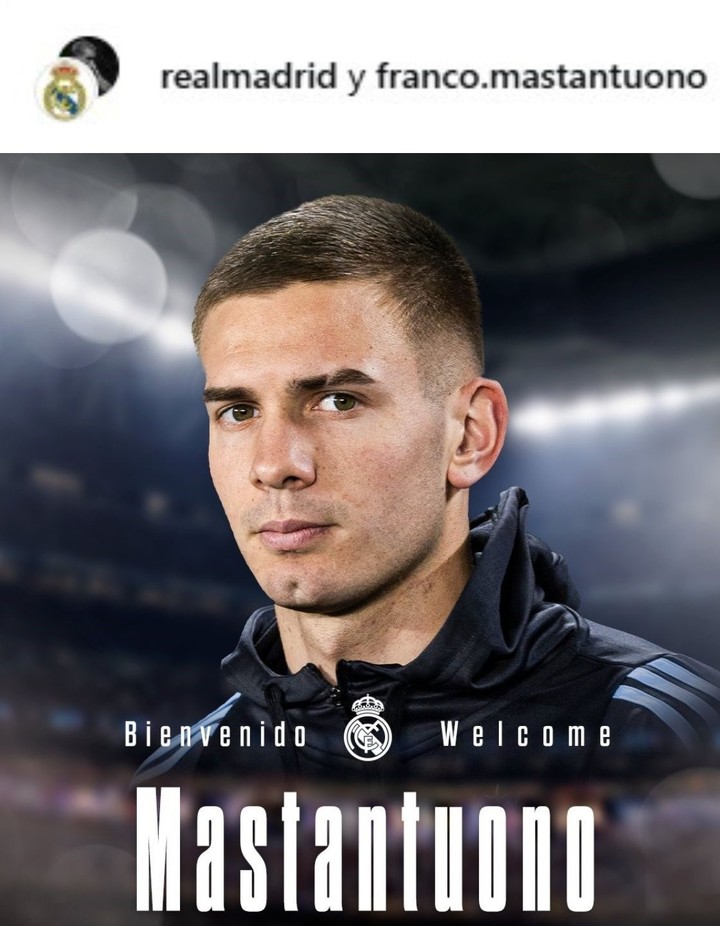720x926 pixels.
Task: Tap the overlapping profile avatars
Action: click(78, 78)
